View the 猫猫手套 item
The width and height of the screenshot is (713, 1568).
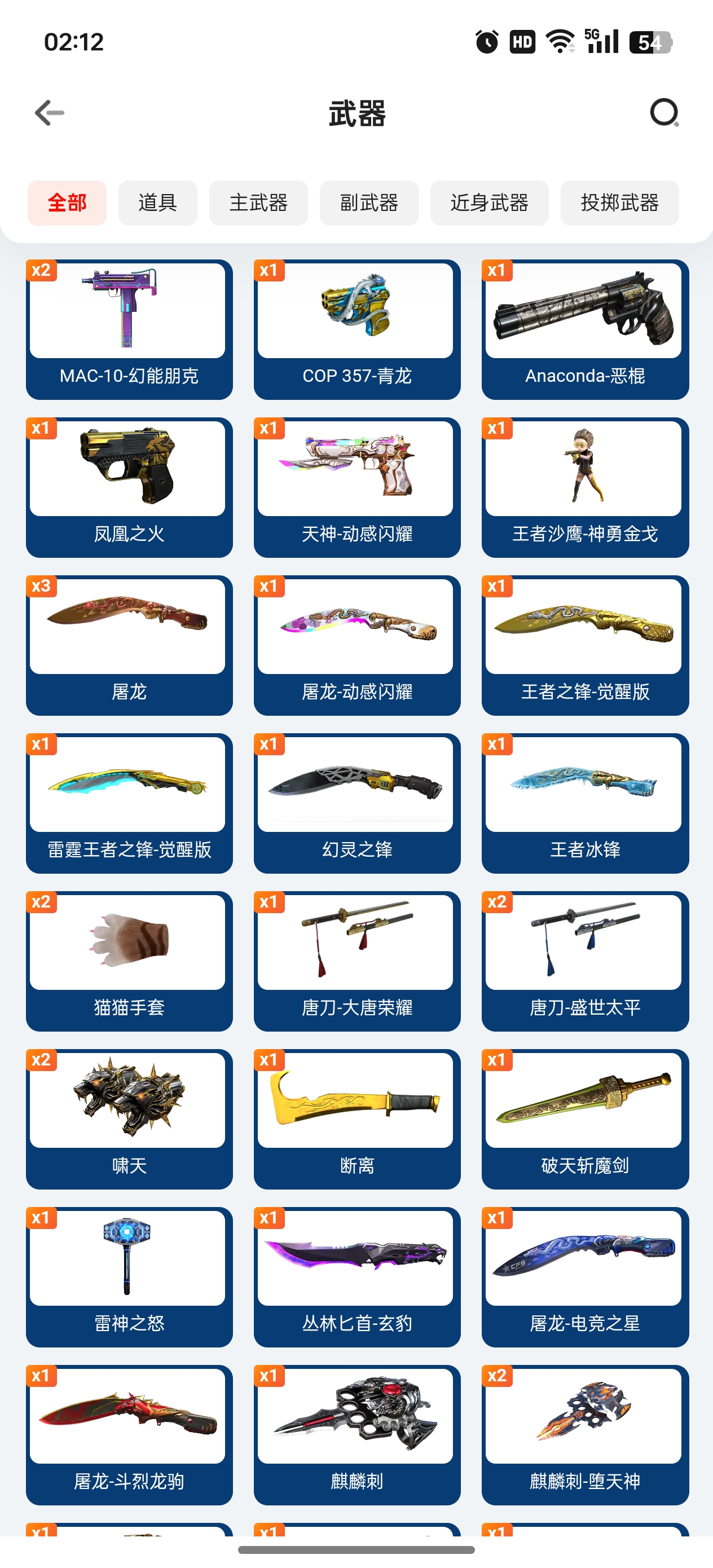(129, 961)
